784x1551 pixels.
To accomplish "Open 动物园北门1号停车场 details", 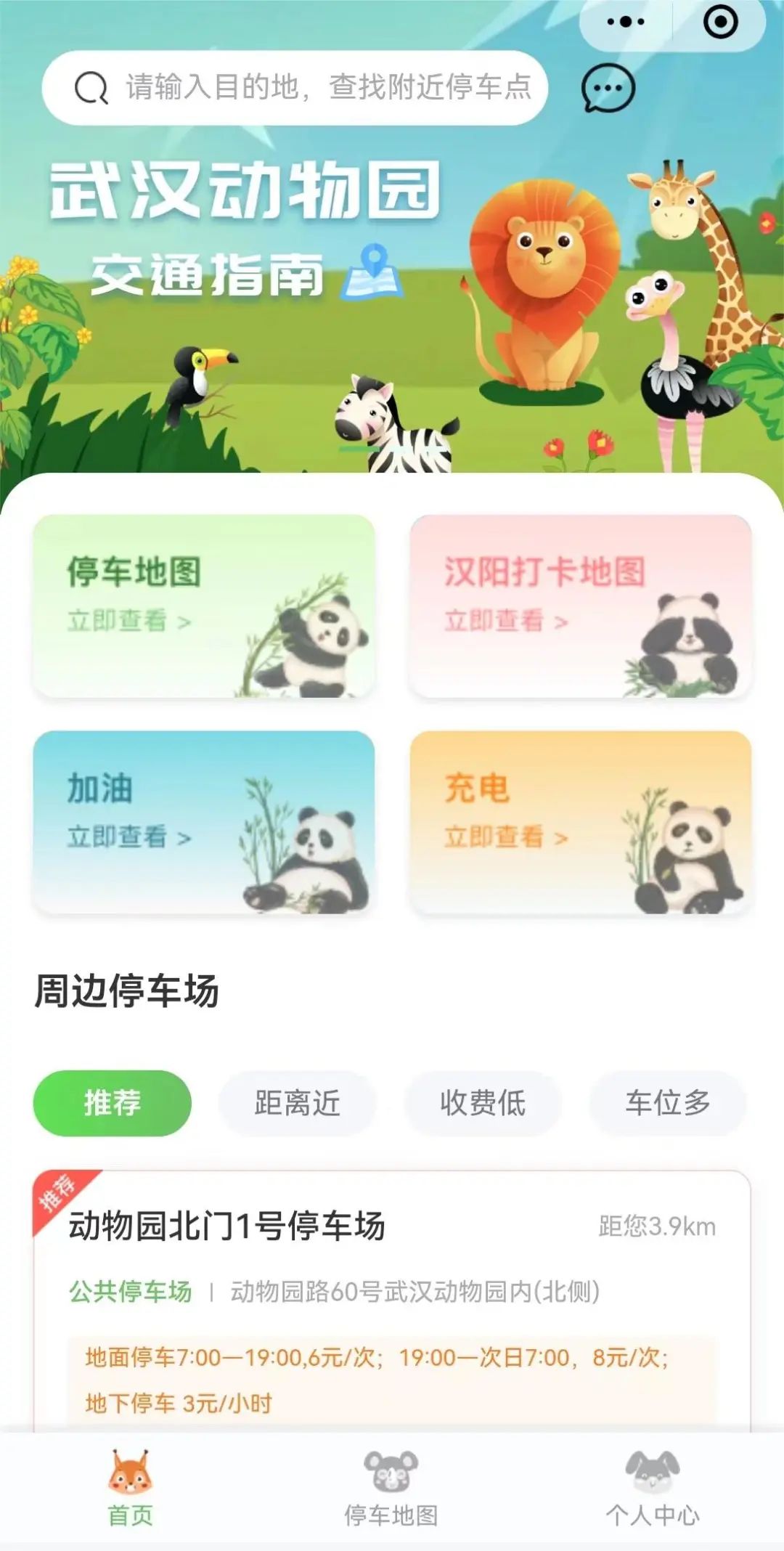I will [x=226, y=1227].
